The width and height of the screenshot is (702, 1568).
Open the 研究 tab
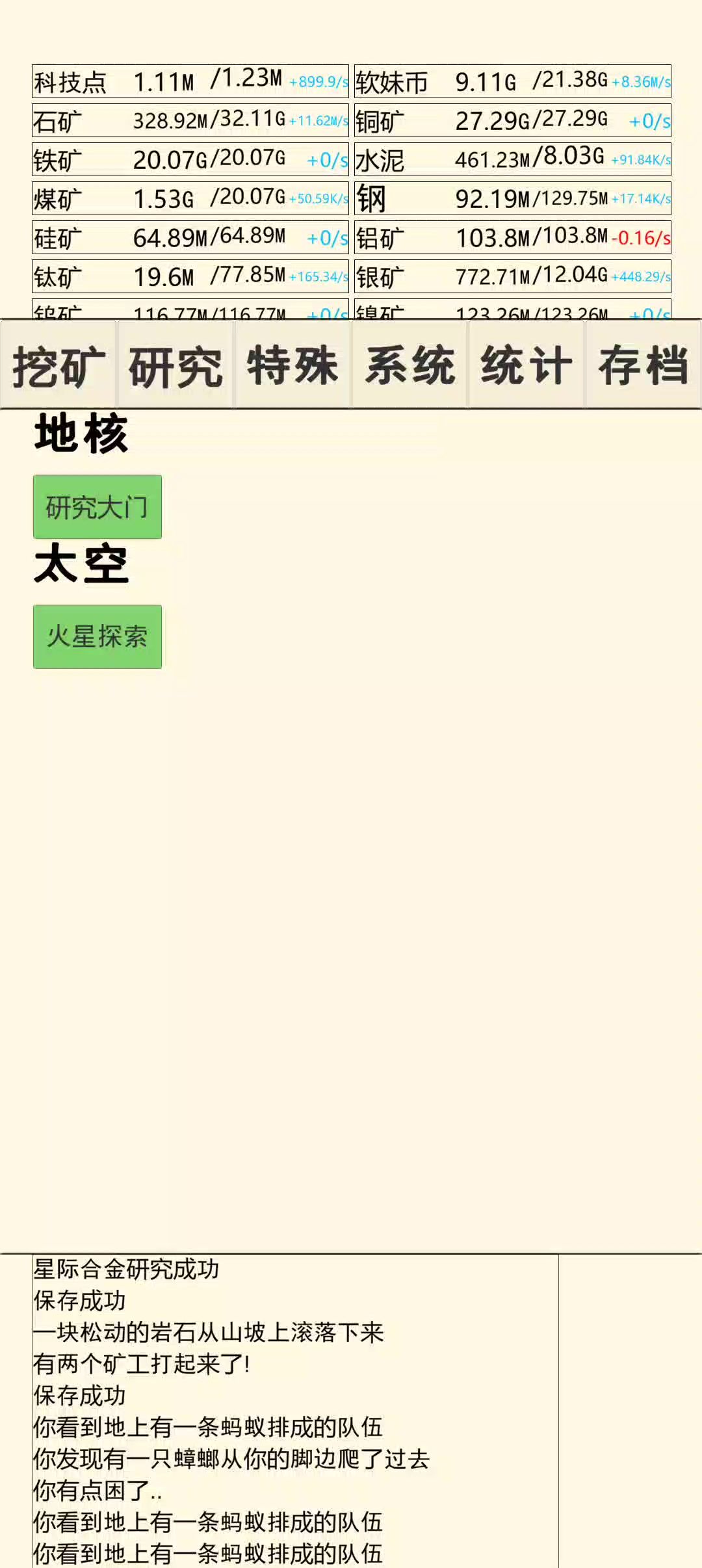[175, 365]
